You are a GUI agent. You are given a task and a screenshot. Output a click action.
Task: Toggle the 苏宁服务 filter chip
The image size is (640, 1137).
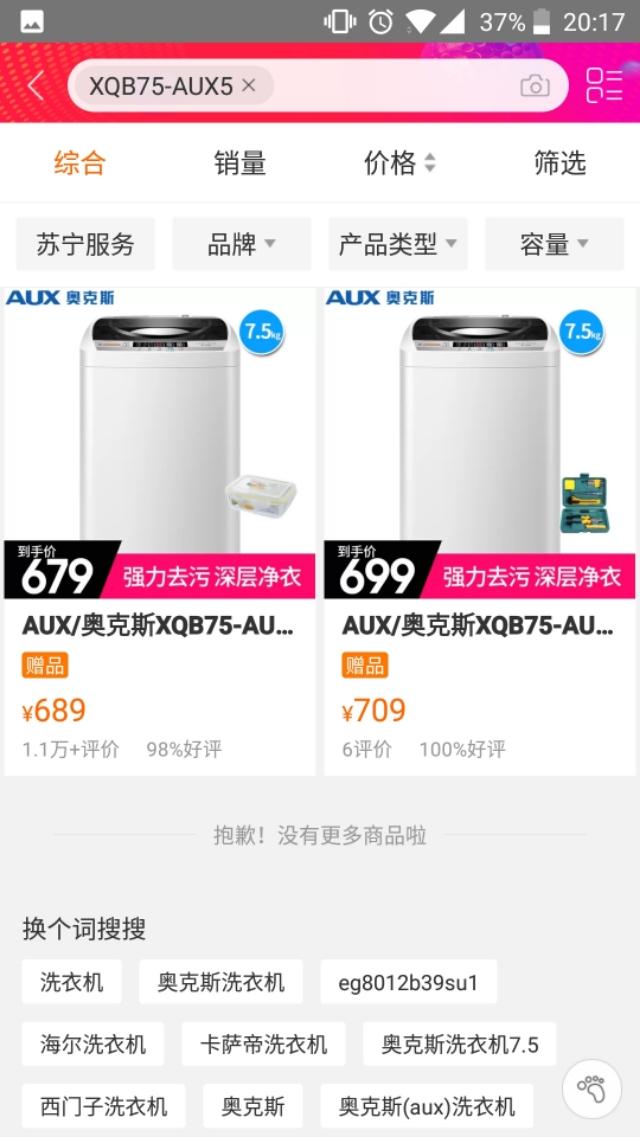point(85,244)
